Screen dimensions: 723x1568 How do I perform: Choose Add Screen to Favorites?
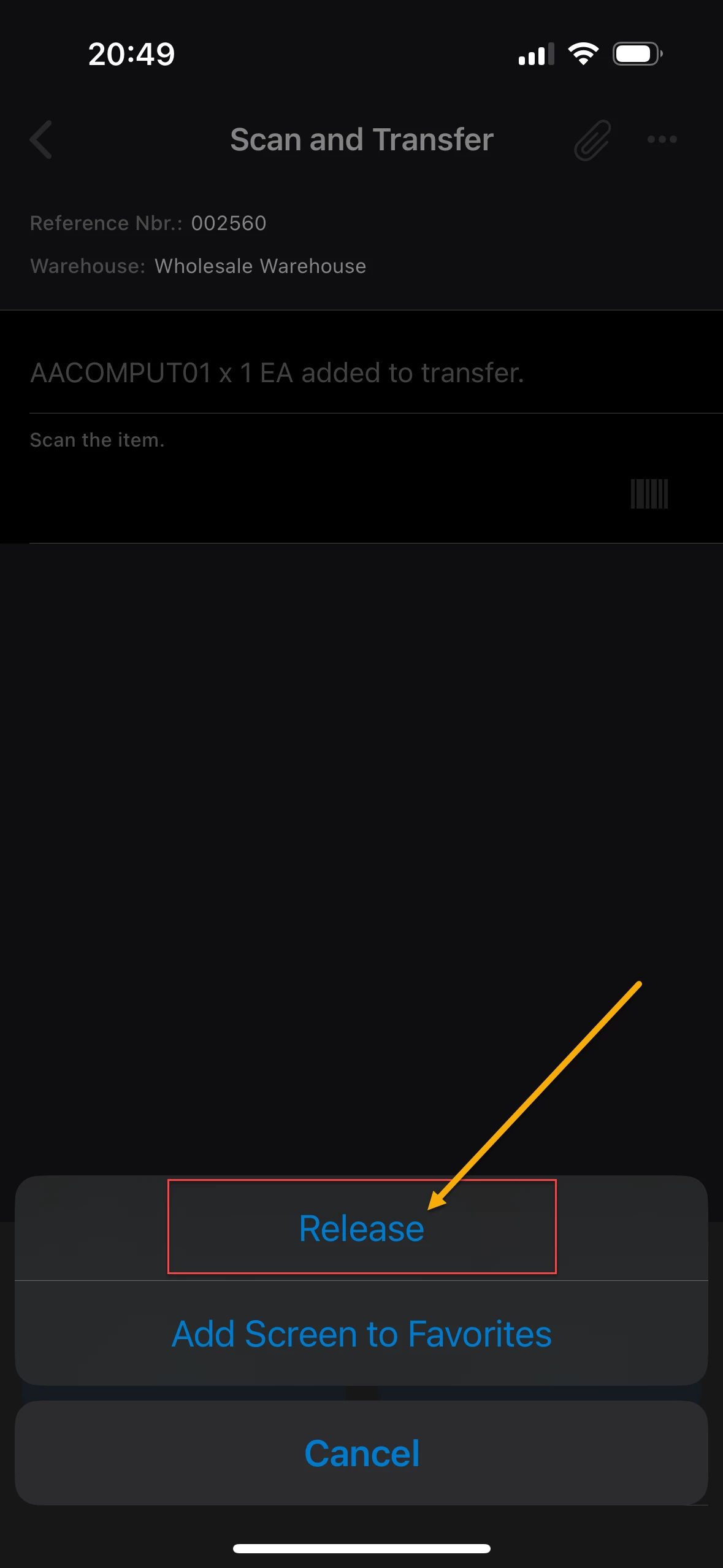(x=361, y=1334)
